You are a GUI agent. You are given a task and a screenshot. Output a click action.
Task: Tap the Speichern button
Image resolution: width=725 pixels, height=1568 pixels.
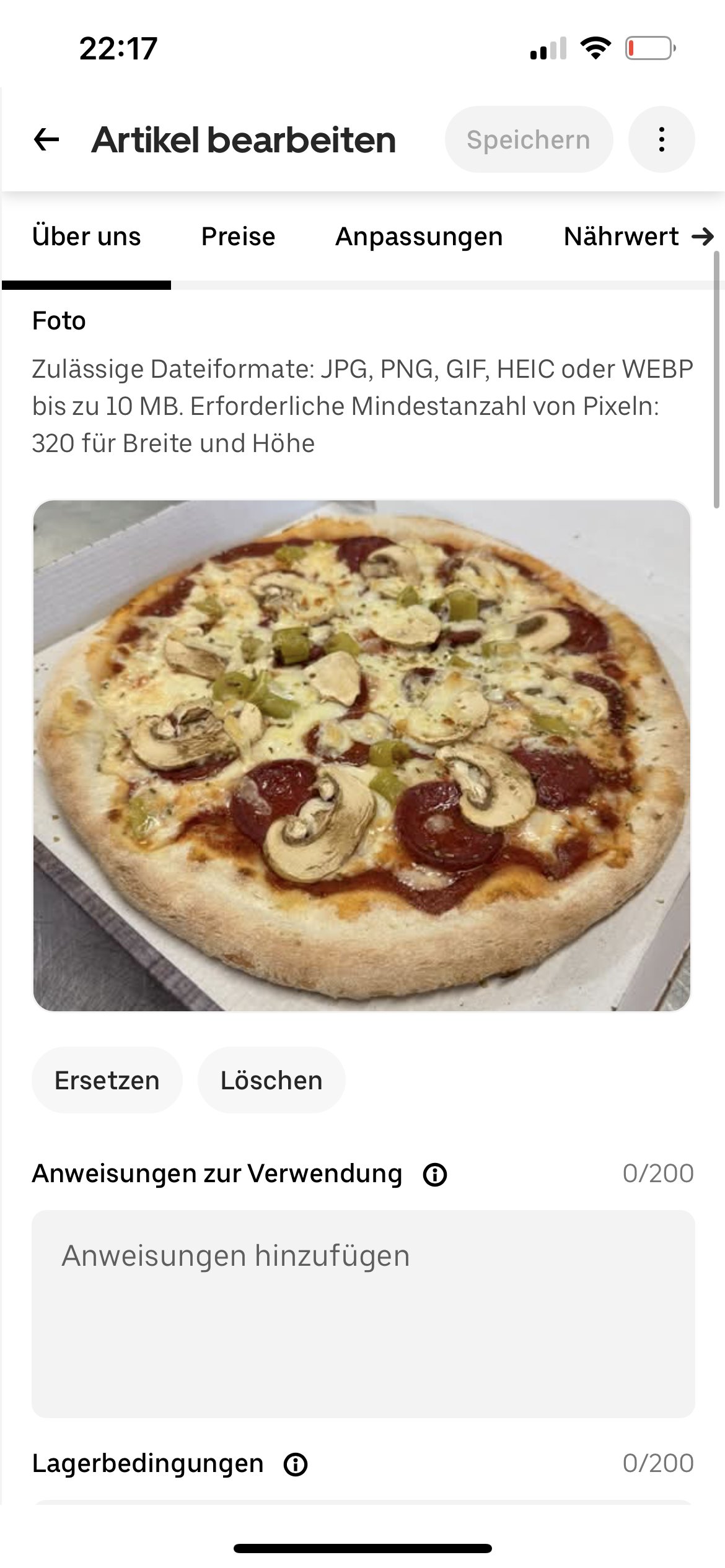[x=529, y=139]
